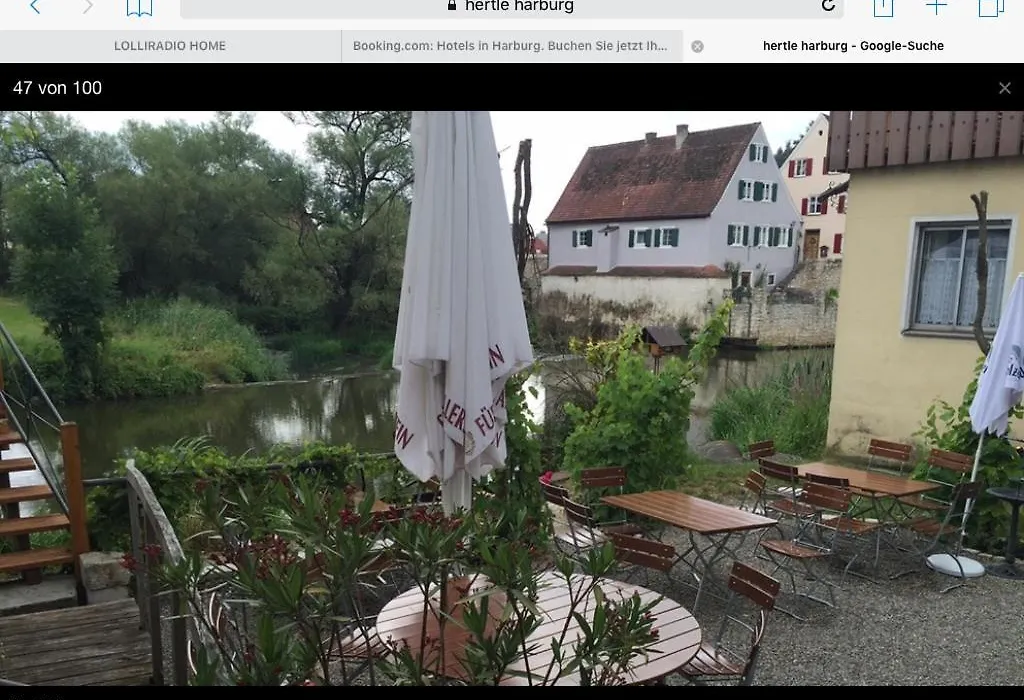
Task: Open the share sheet
Action: click(883, 8)
